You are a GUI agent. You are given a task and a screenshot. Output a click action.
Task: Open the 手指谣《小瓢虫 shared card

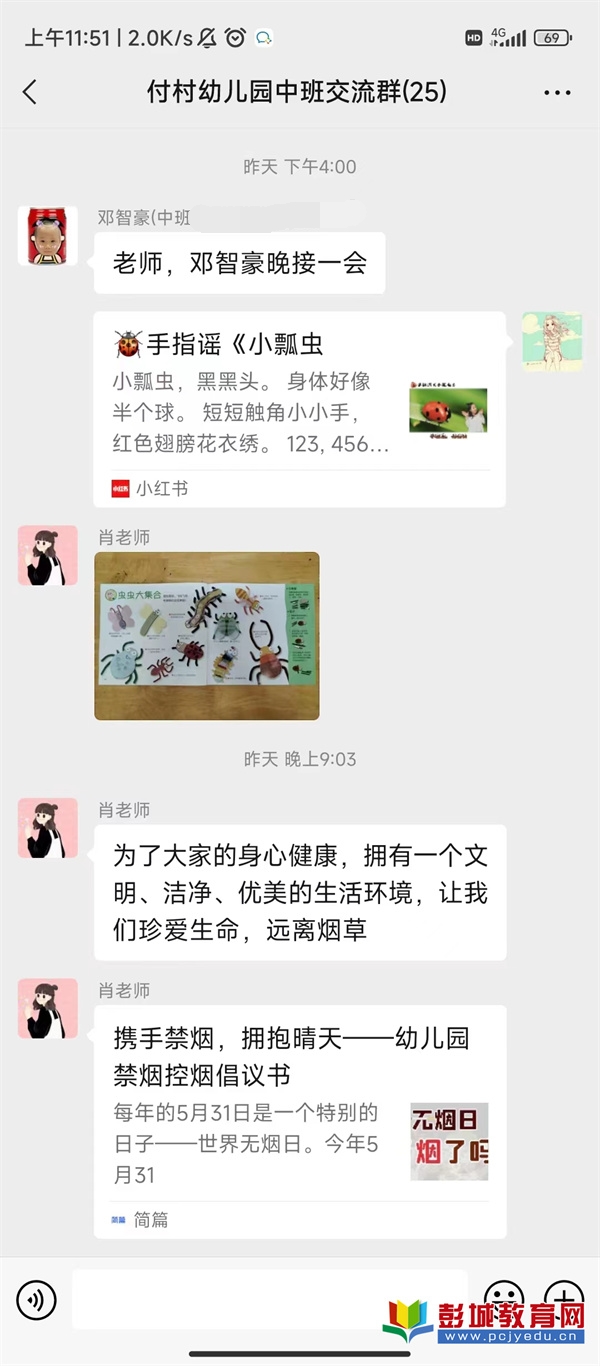[x=299, y=408]
